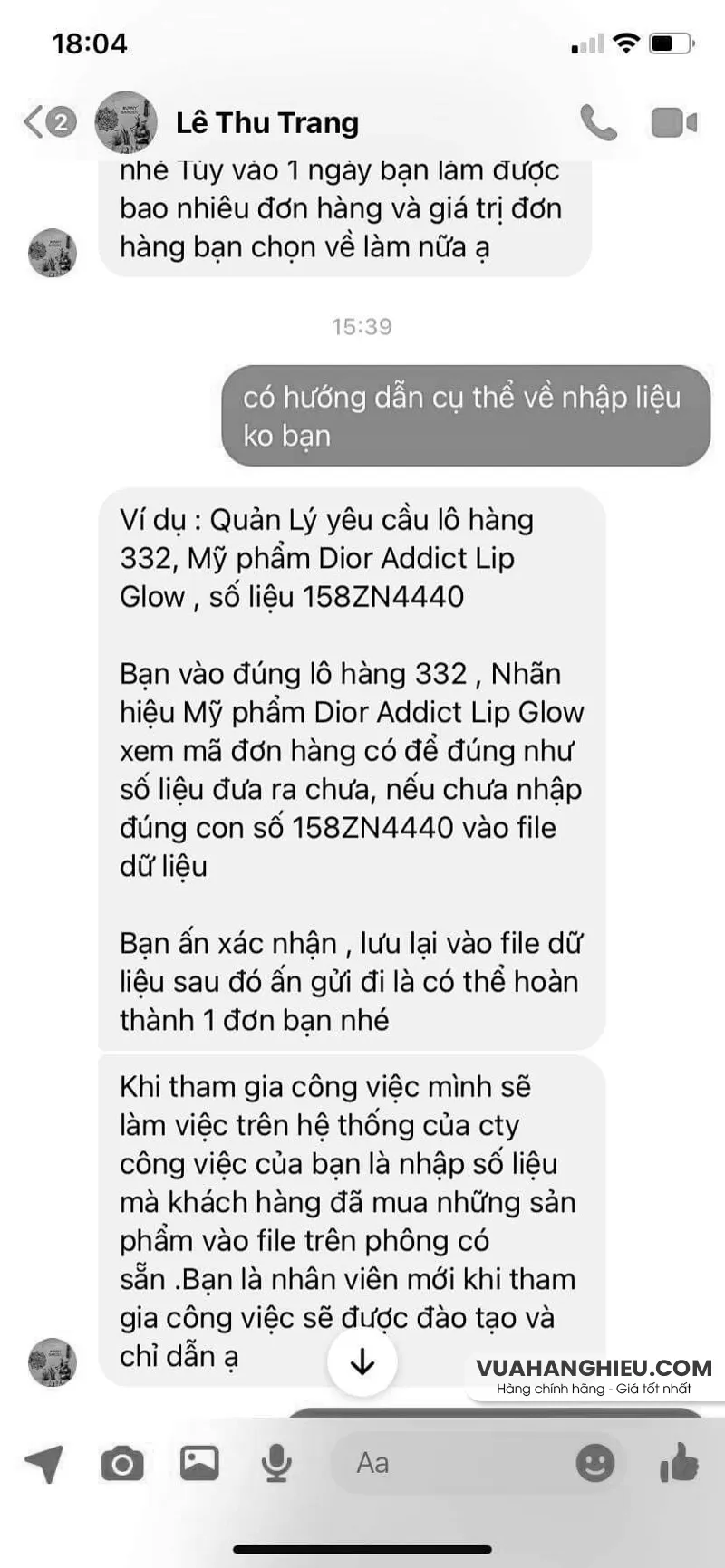The height and width of the screenshot is (1568, 725).
Task: Select the photo gallery icon
Action: click(x=201, y=1461)
